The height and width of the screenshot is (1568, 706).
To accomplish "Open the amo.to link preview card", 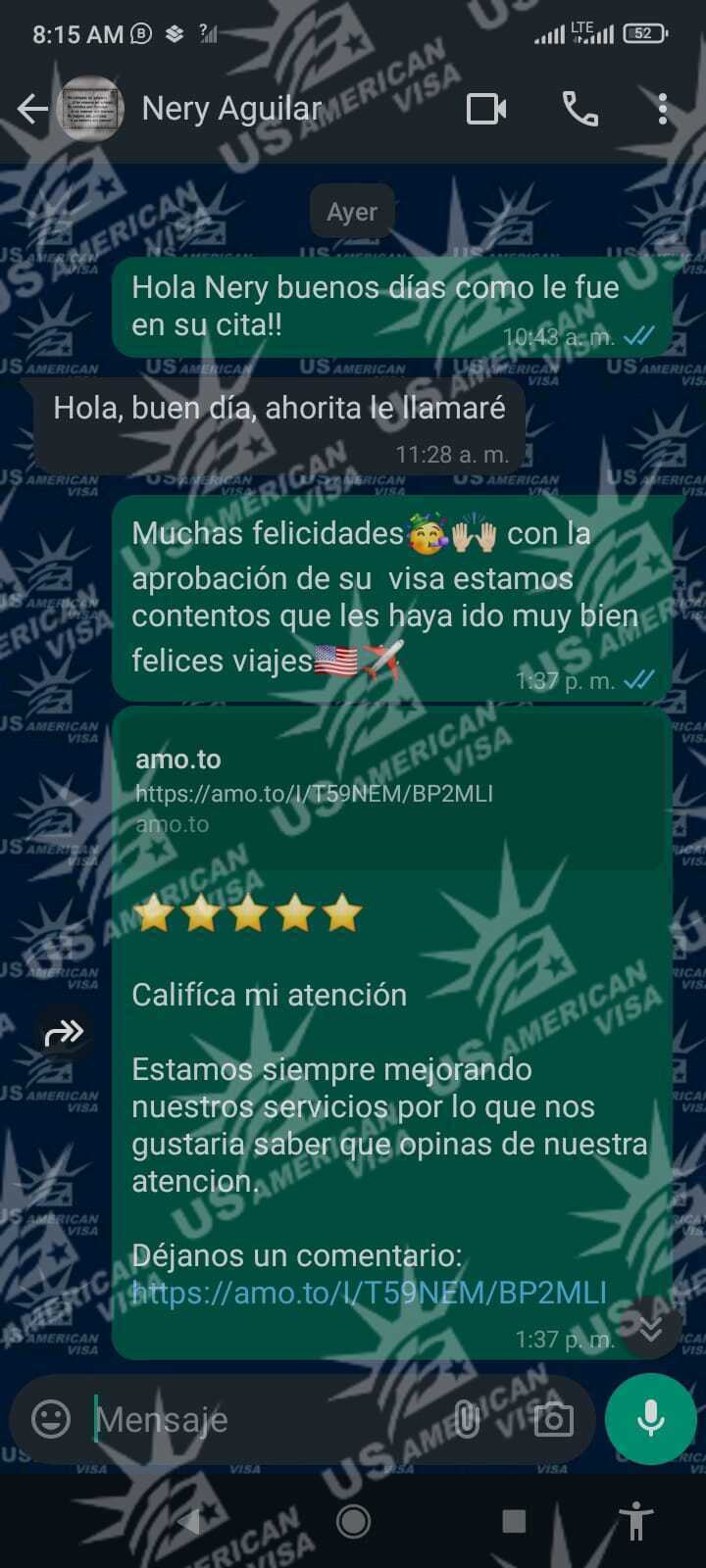I will pyautogui.click(x=390, y=791).
